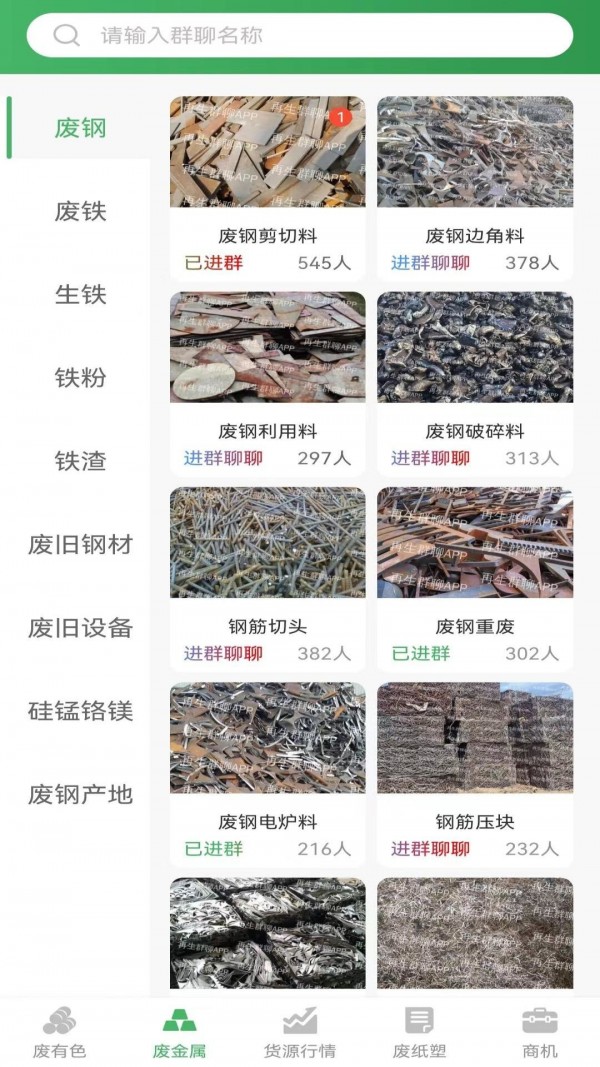The width and height of the screenshot is (600, 1067).
Task: Switch to the 铁粉 category
Action: pos(80,378)
